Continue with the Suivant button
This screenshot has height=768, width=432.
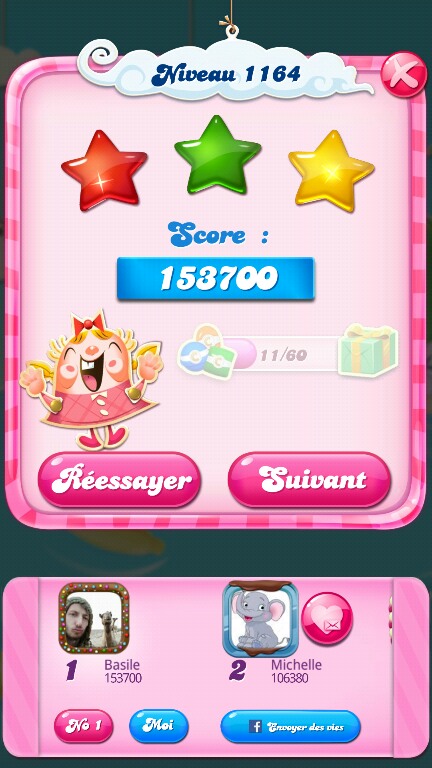point(310,480)
